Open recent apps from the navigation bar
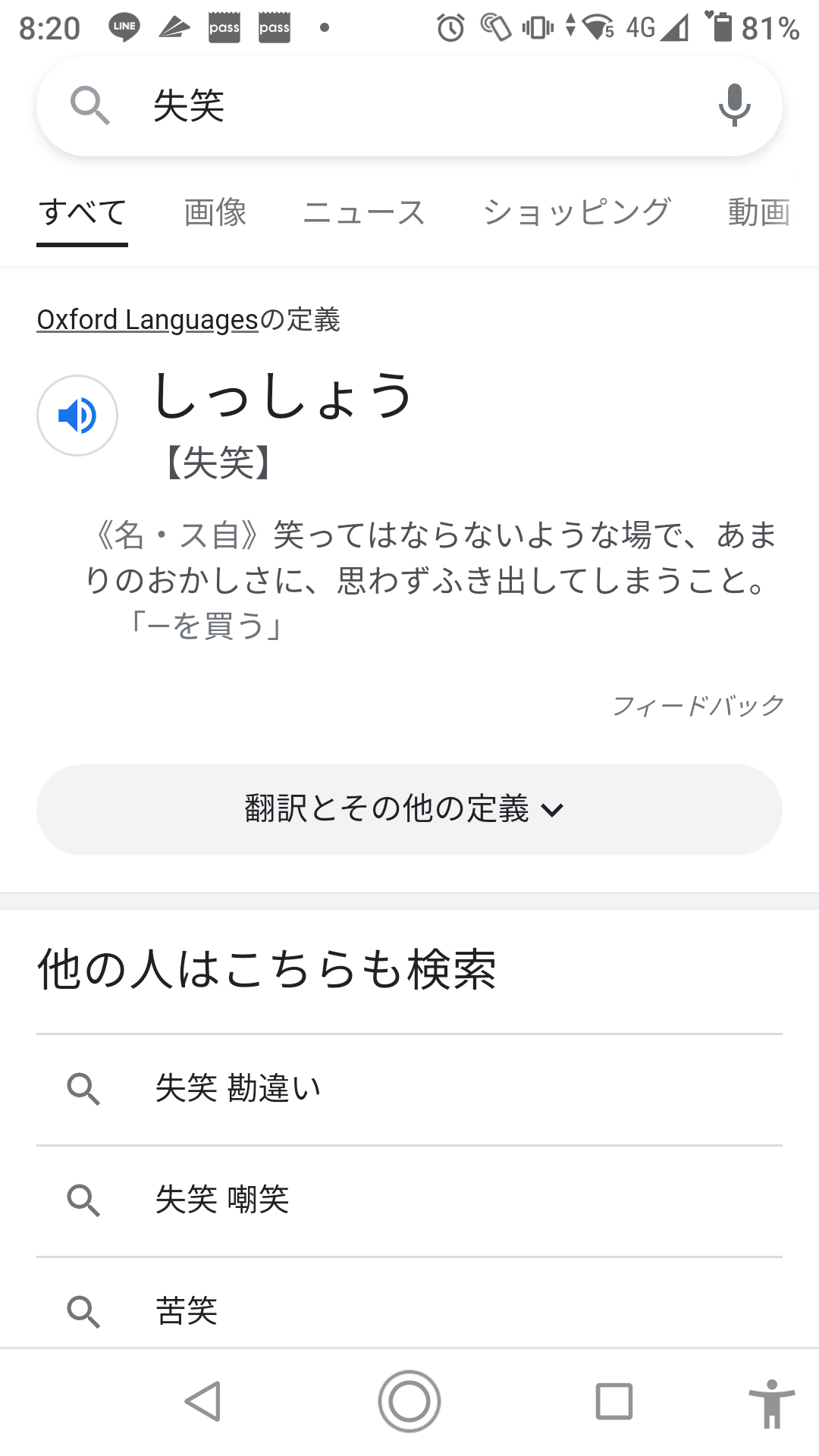 point(614,1401)
